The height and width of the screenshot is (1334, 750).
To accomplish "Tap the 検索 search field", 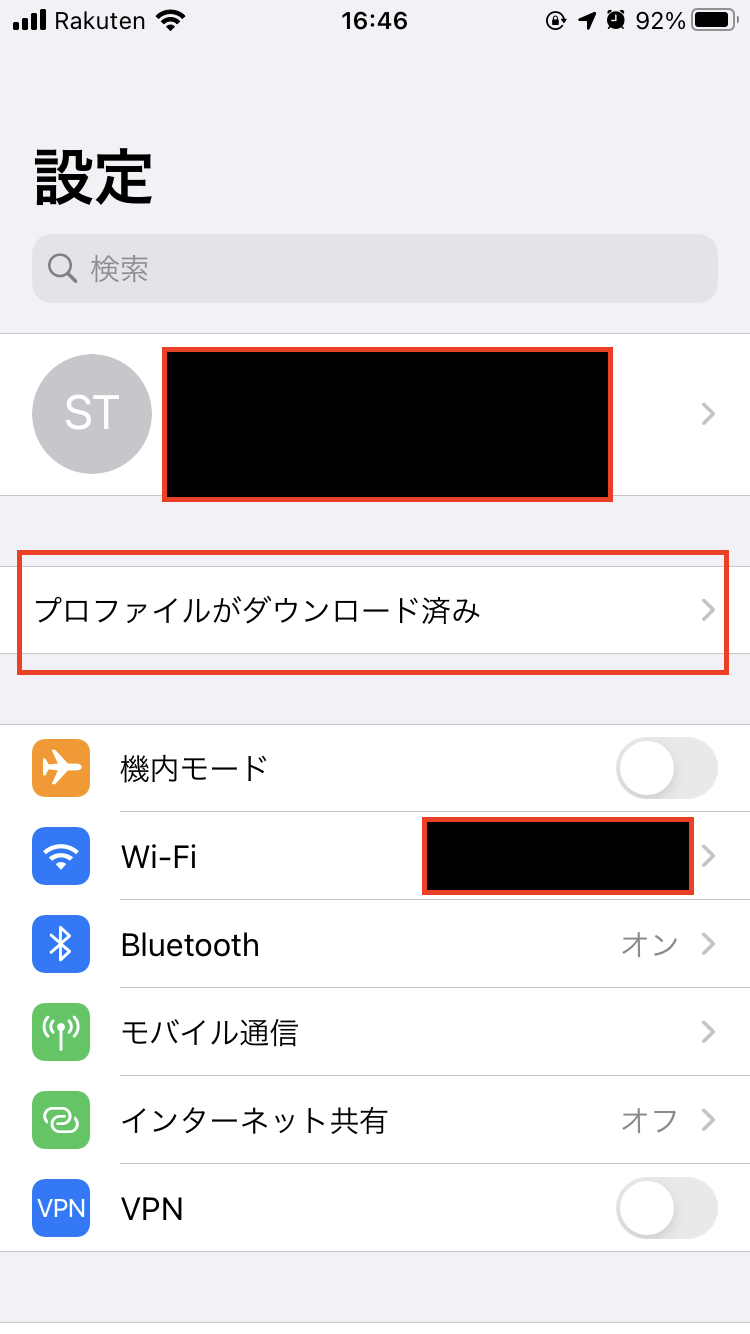I will click(375, 268).
